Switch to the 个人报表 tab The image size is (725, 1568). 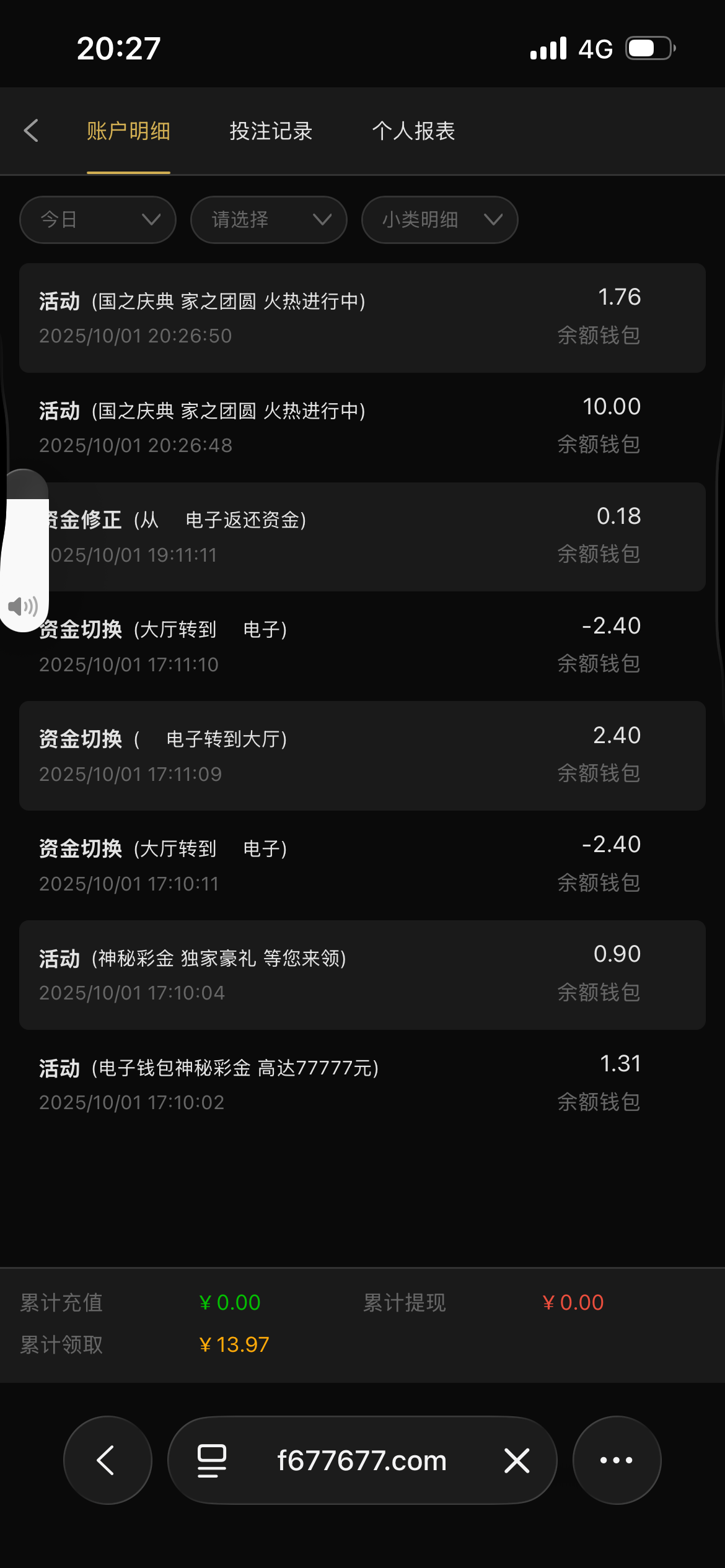[x=413, y=131]
